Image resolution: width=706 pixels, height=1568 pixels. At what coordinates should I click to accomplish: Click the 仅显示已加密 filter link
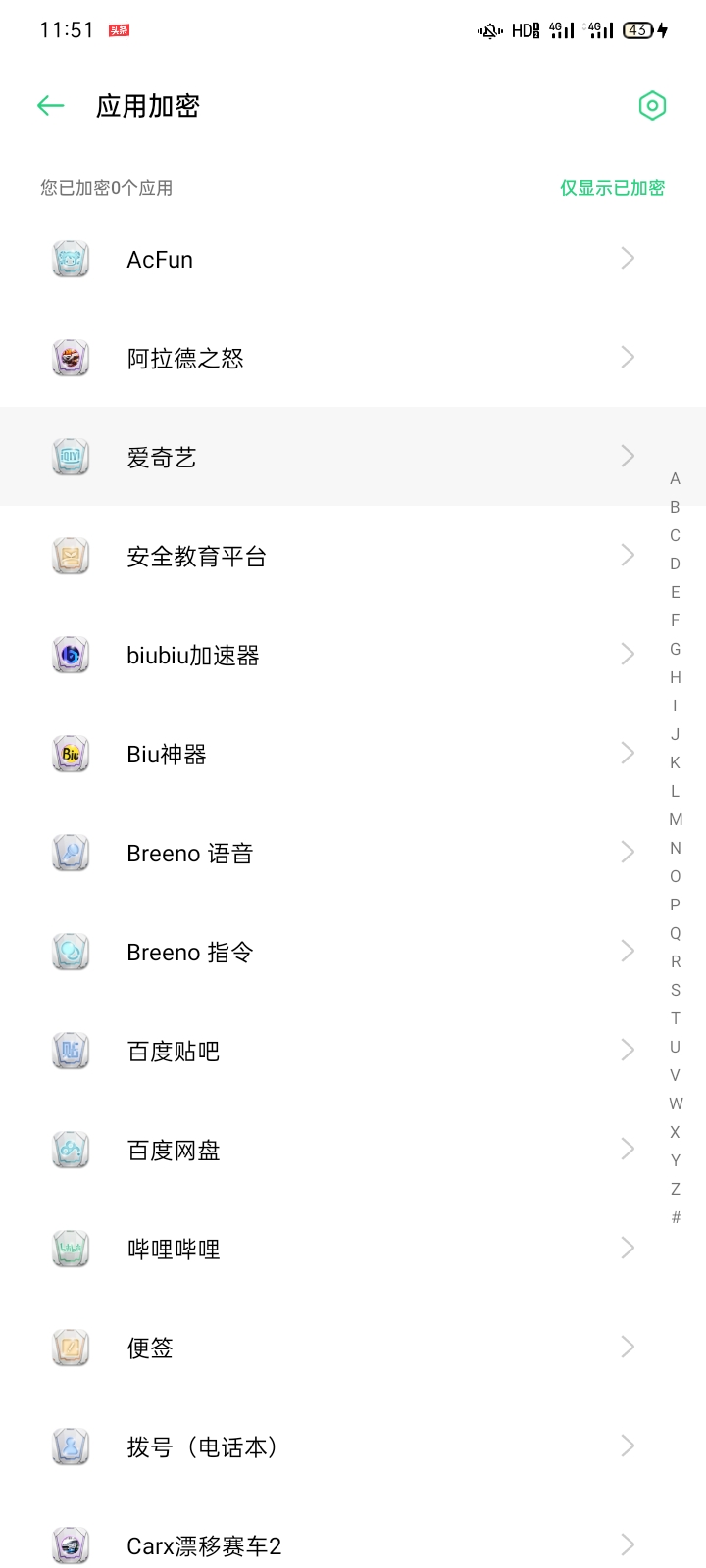(612, 187)
